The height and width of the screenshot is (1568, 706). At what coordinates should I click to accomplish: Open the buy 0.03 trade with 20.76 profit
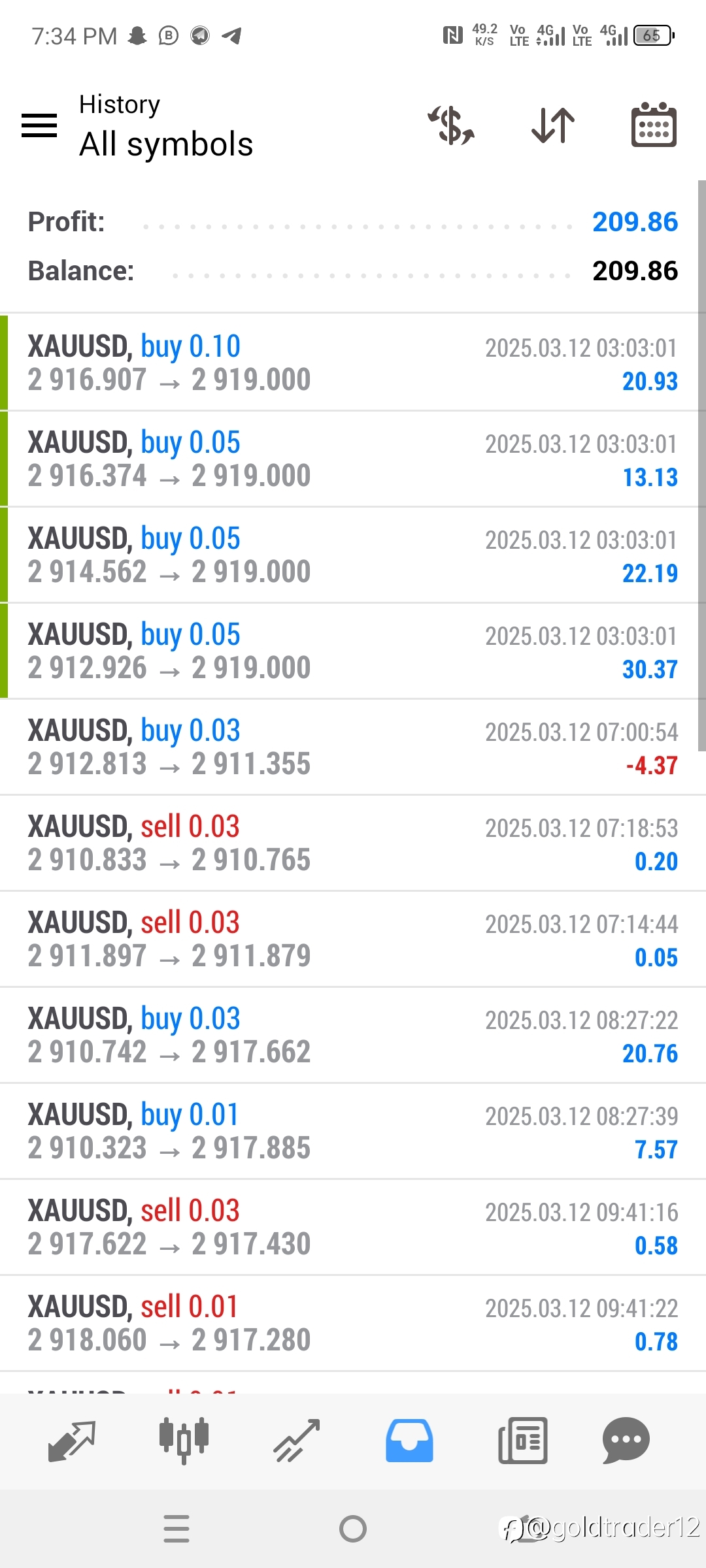pyautogui.click(x=353, y=1036)
